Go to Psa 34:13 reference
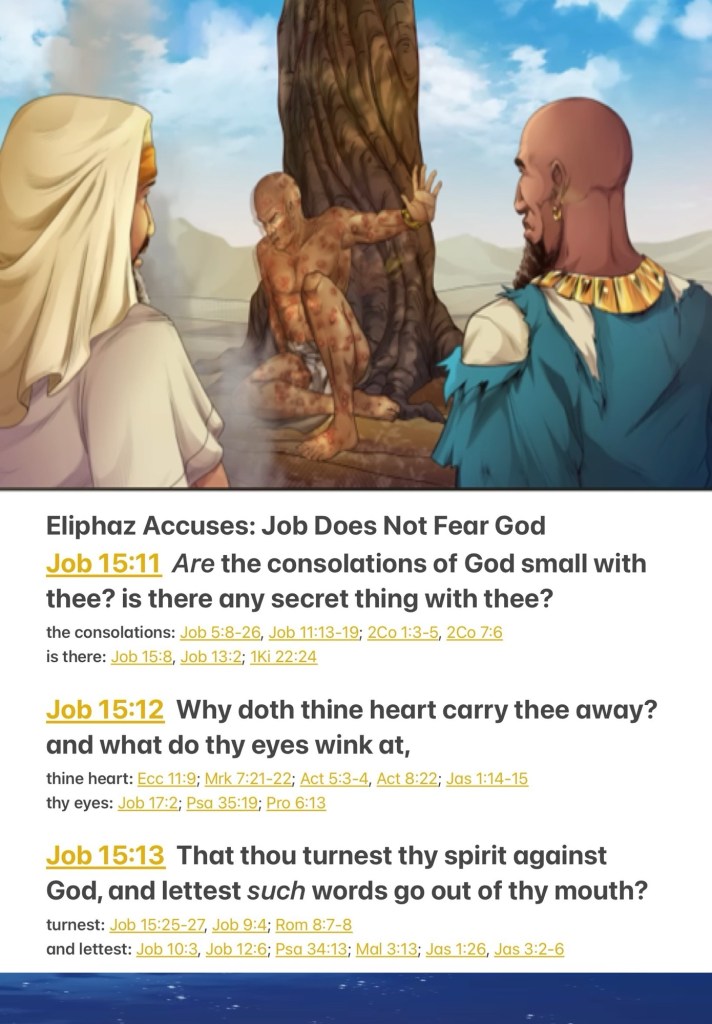Viewport: 712px width, 1024px height. [311, 949]
